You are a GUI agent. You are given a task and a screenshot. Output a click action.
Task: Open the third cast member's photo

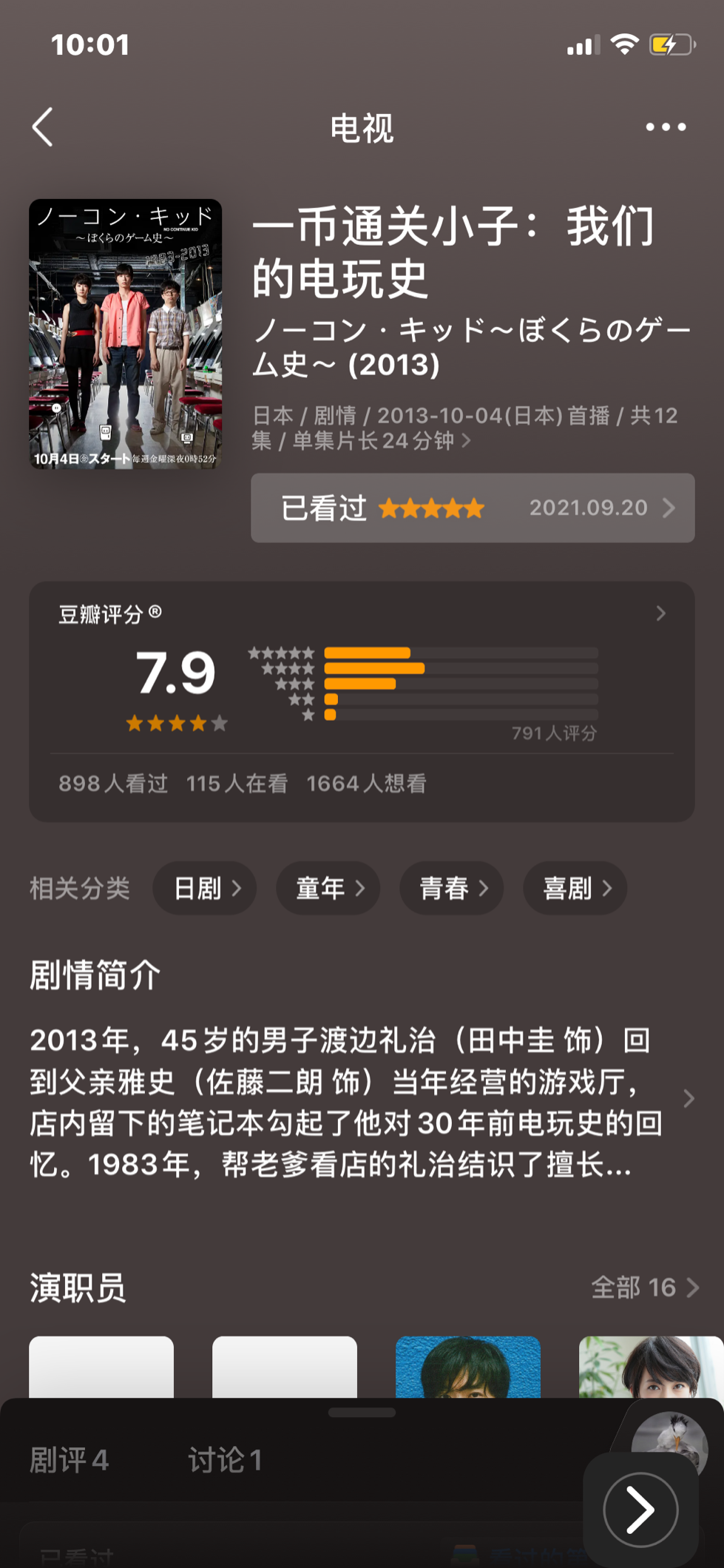point(468,1367)
